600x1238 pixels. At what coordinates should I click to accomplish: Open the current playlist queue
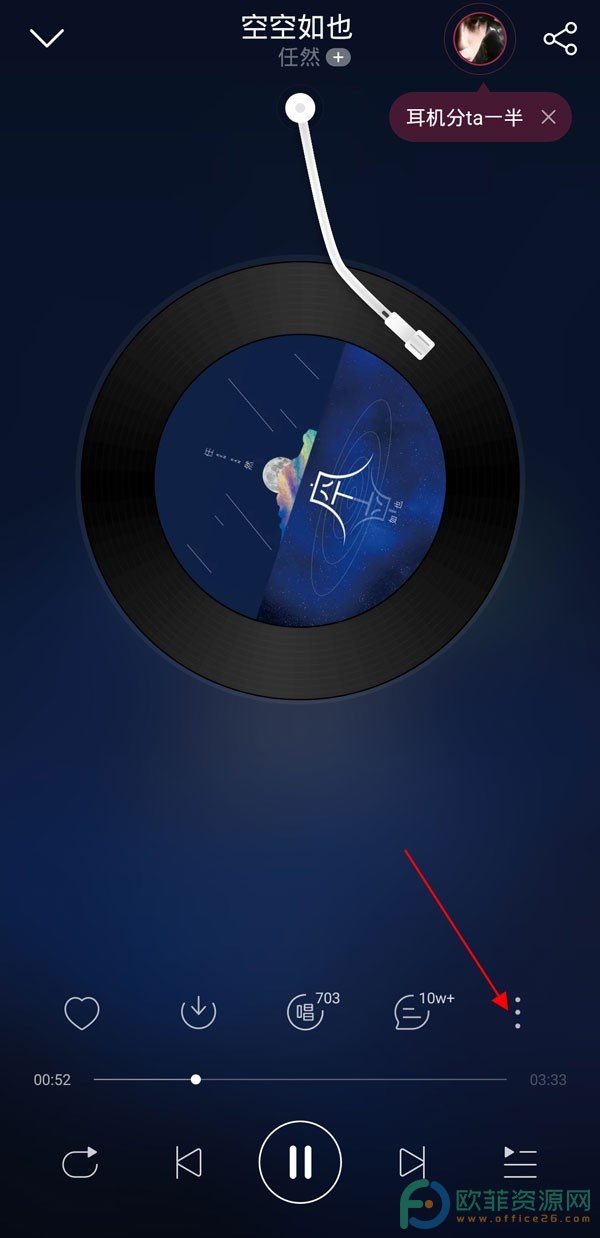(x=520, y=1162)
